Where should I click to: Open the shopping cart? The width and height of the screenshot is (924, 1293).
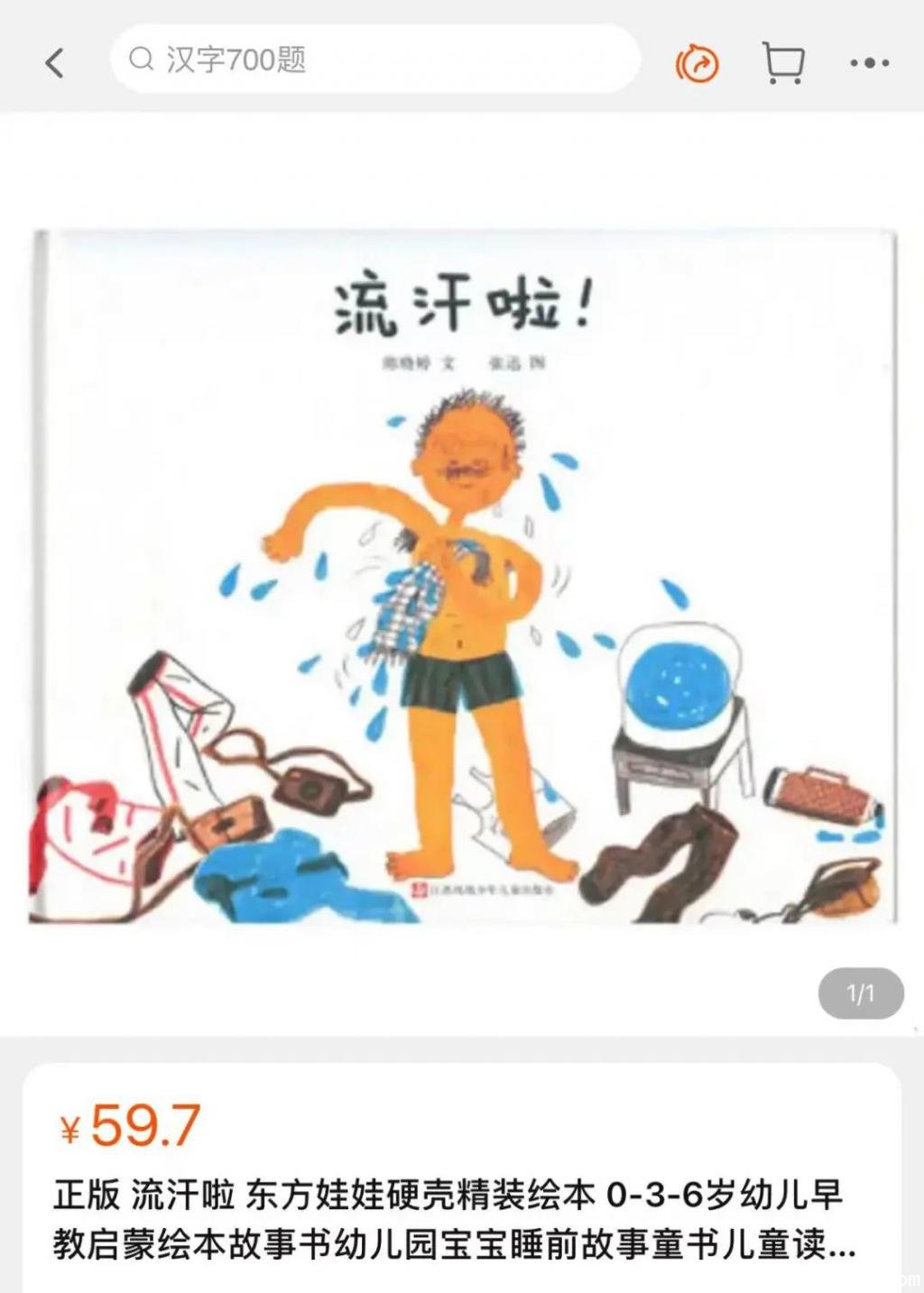pos(782,63)
